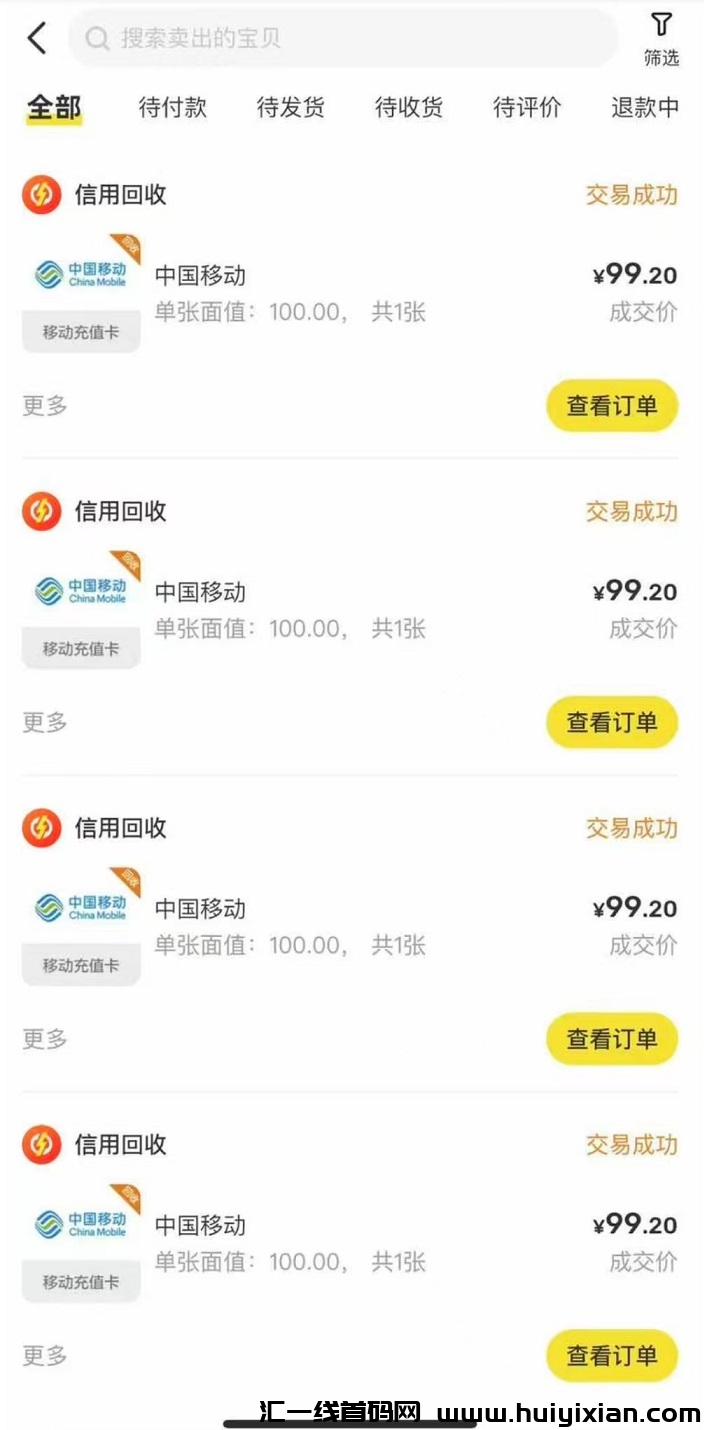This screenshot has width=704, height=1430.
Task: Open the 筛选 filter
Action: 660,40
